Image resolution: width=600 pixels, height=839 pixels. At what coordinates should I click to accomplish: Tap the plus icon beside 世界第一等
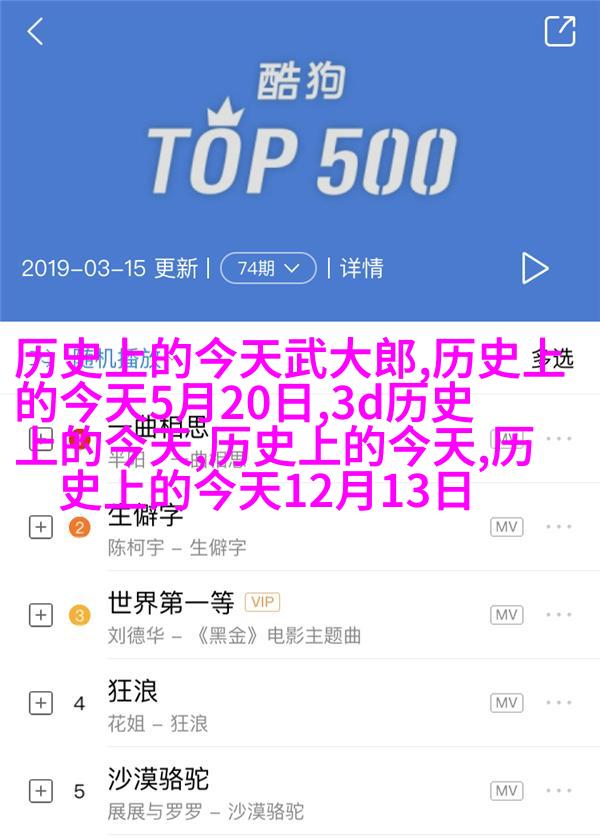coord(40,615)
